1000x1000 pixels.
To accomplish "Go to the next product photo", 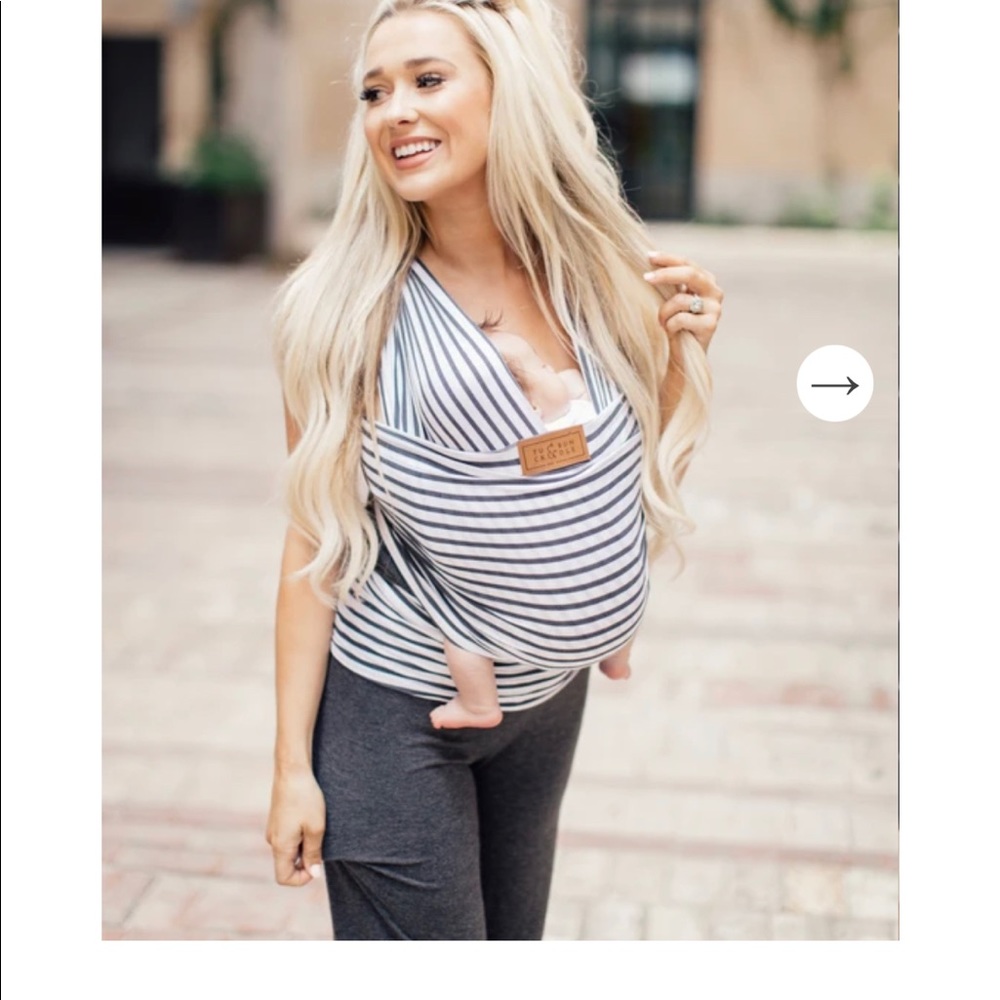I will coord(834,384).
